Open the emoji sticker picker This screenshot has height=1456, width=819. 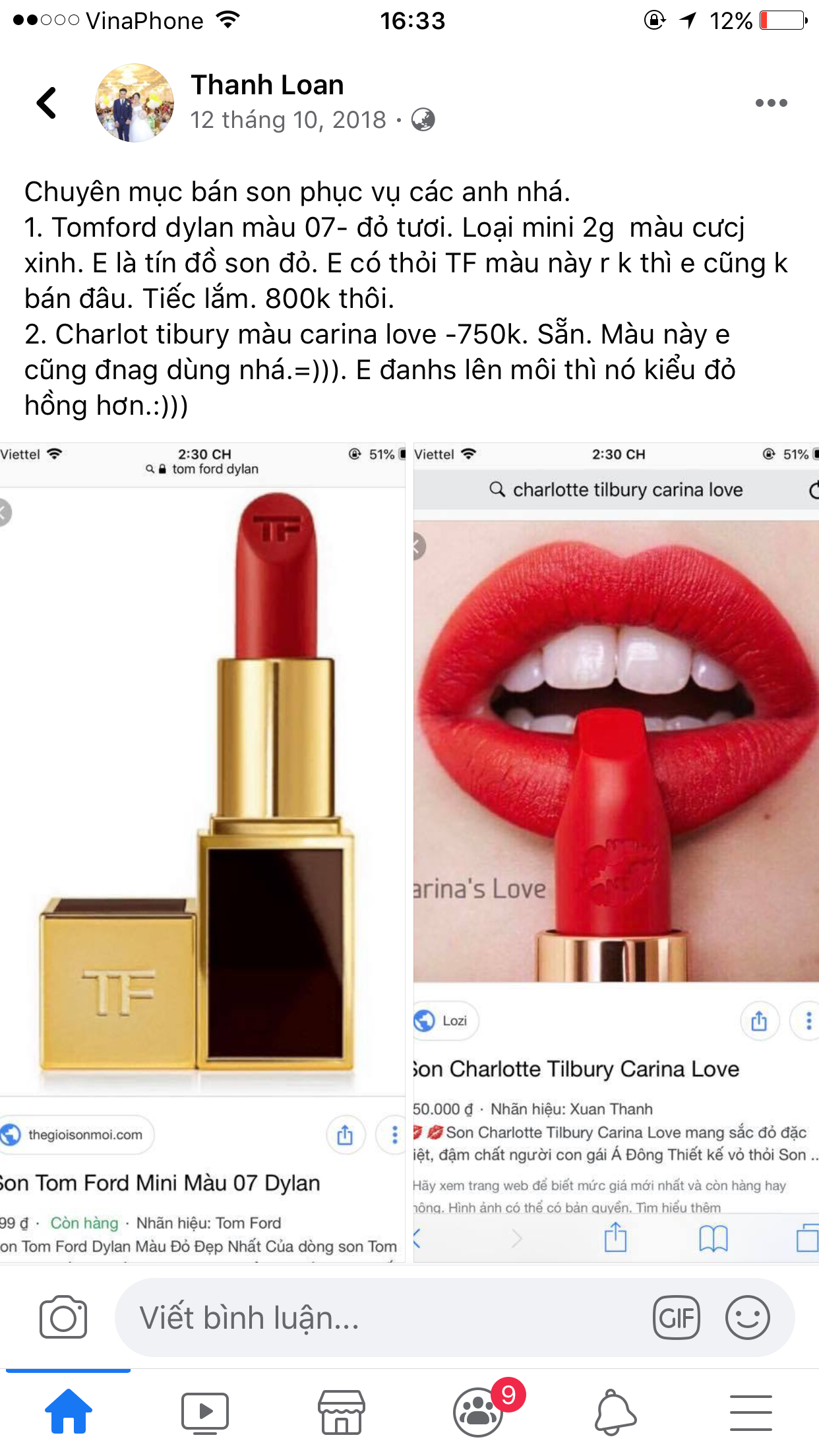coord(747,1318)
